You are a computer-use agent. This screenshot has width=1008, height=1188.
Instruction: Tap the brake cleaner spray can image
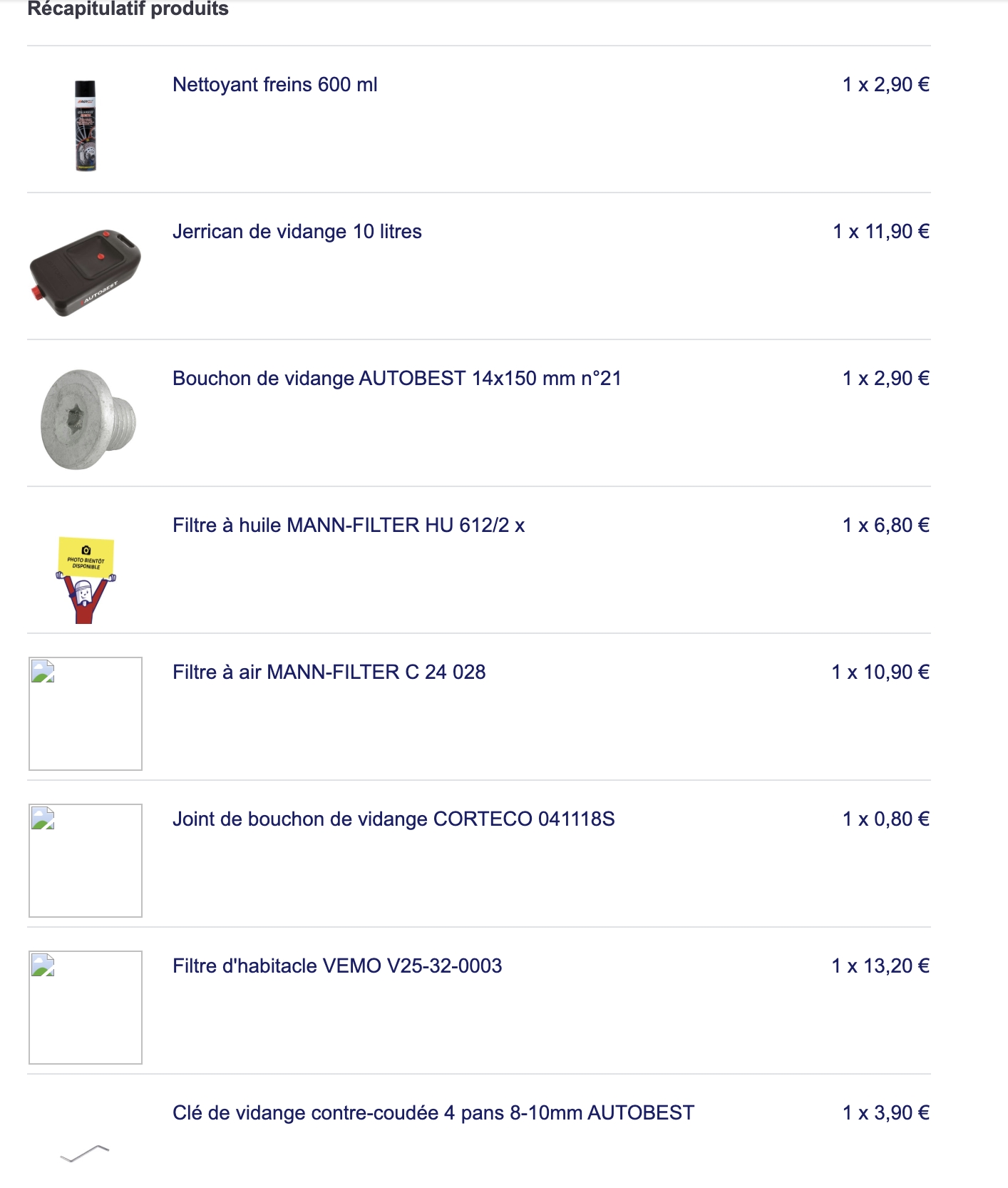point(86,126)
